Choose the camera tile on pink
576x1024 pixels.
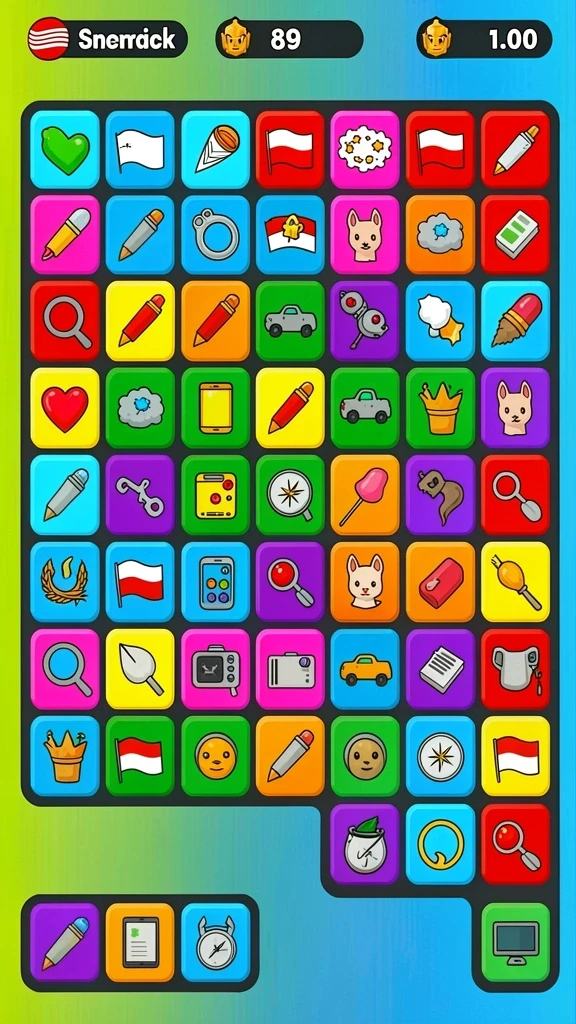pos(291,669)
